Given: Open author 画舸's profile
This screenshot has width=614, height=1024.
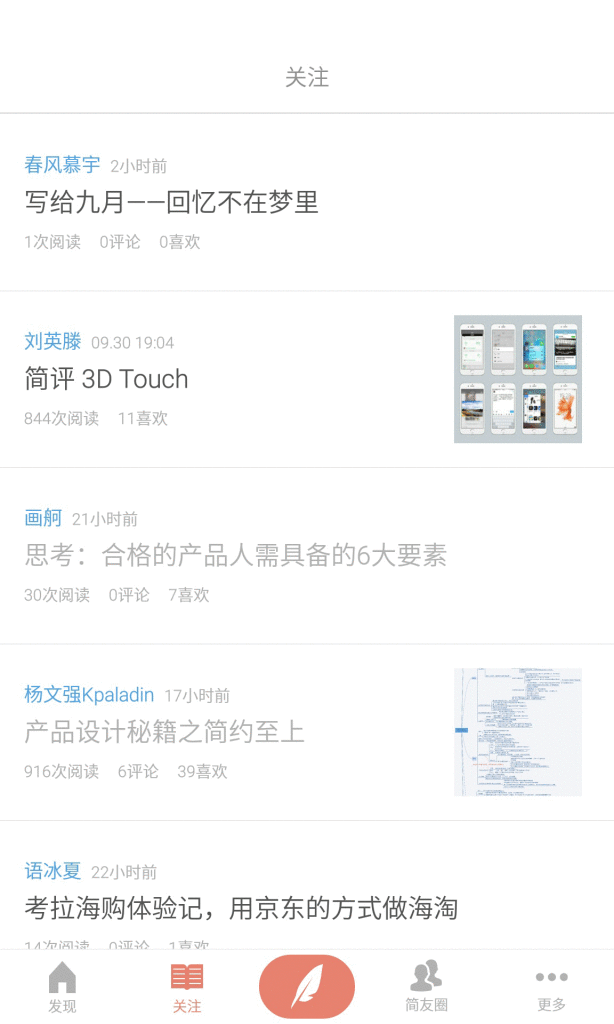Looking at the screenshot, I should coord(43,518).
